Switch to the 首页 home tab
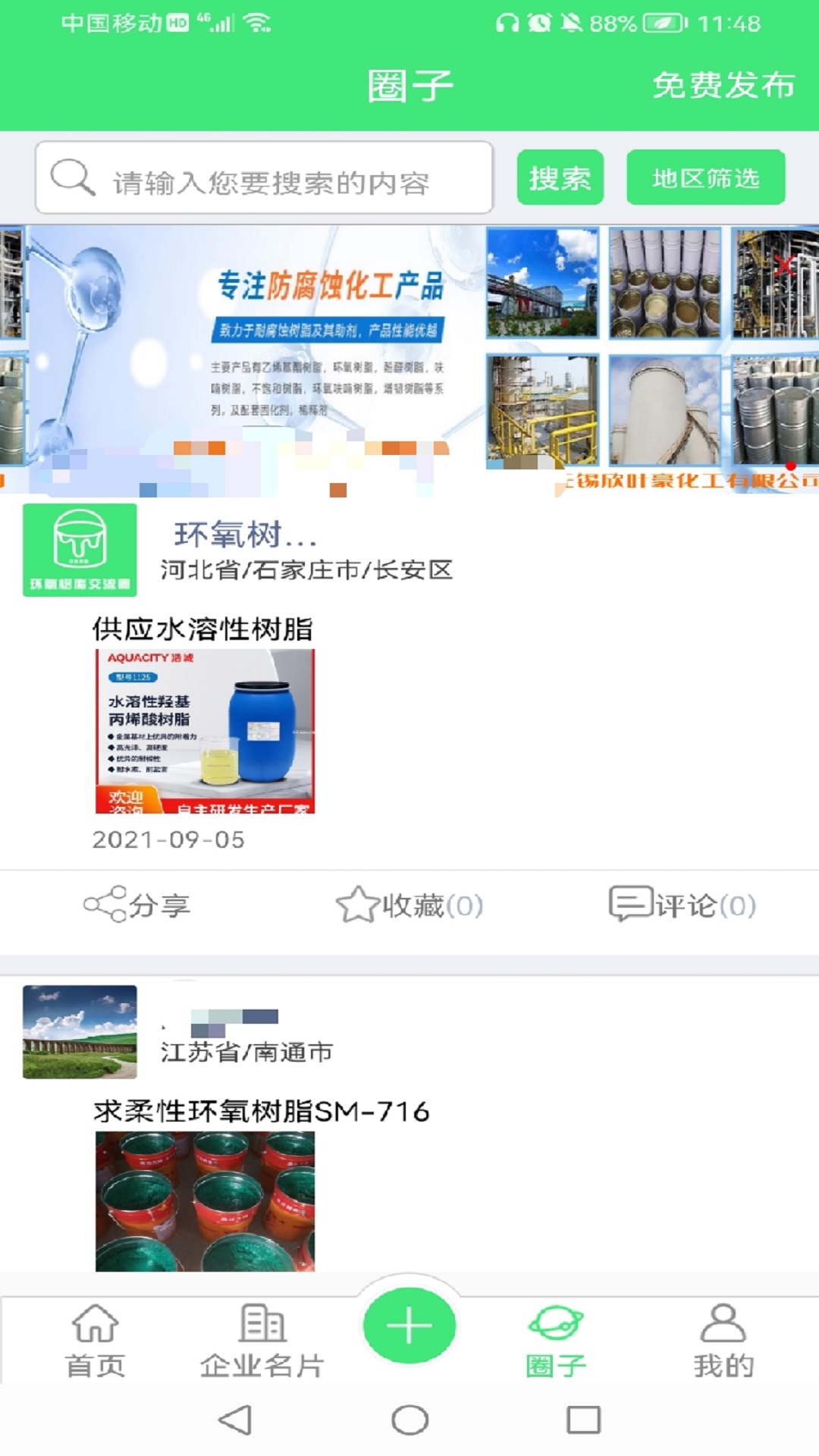Screen dimensions: 819x1456 [95, 1341]
